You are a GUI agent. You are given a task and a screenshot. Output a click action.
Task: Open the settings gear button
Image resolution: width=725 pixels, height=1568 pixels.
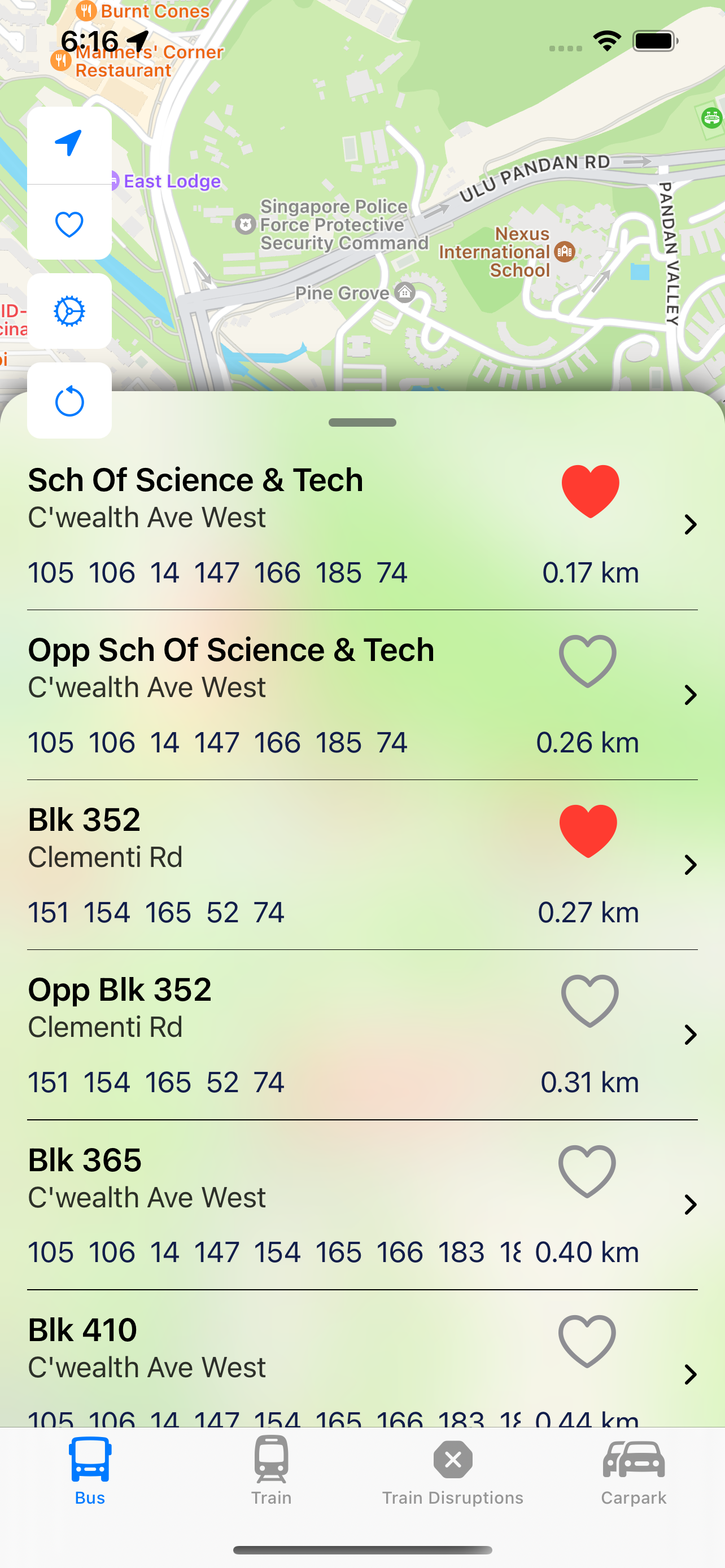pyautogui.click(x=69, y=311)
